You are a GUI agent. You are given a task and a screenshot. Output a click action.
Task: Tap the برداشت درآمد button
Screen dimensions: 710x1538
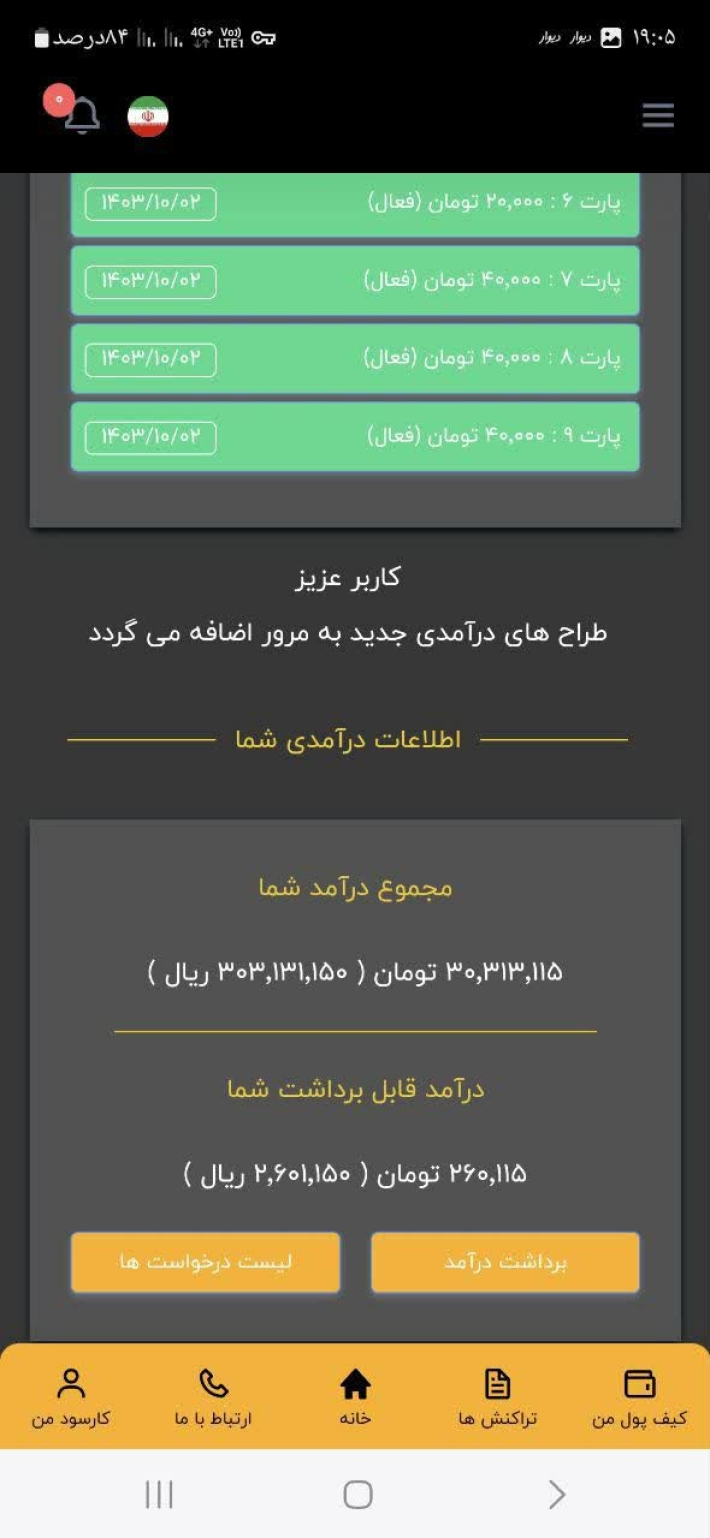[505, 1262]
